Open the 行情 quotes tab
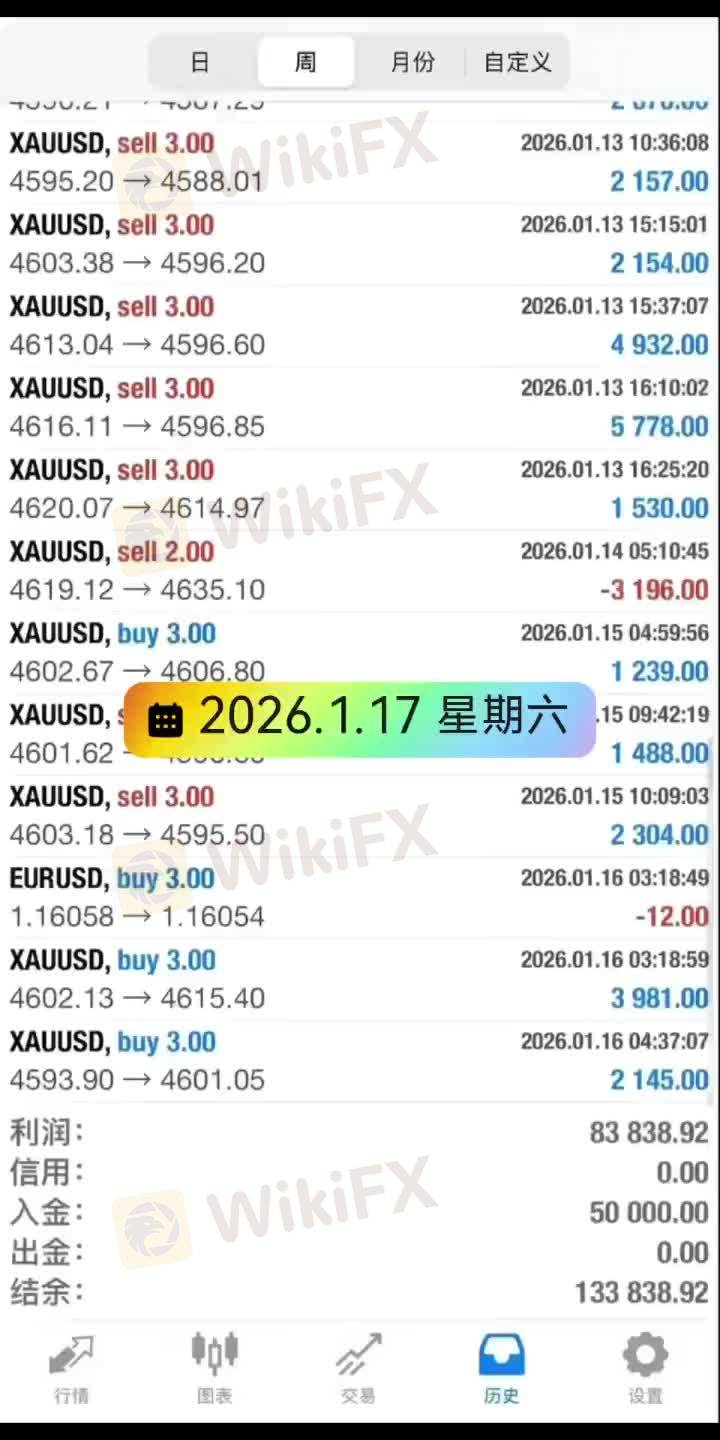This screenshot has height=1440, width=720. (x=72, y=1368)
